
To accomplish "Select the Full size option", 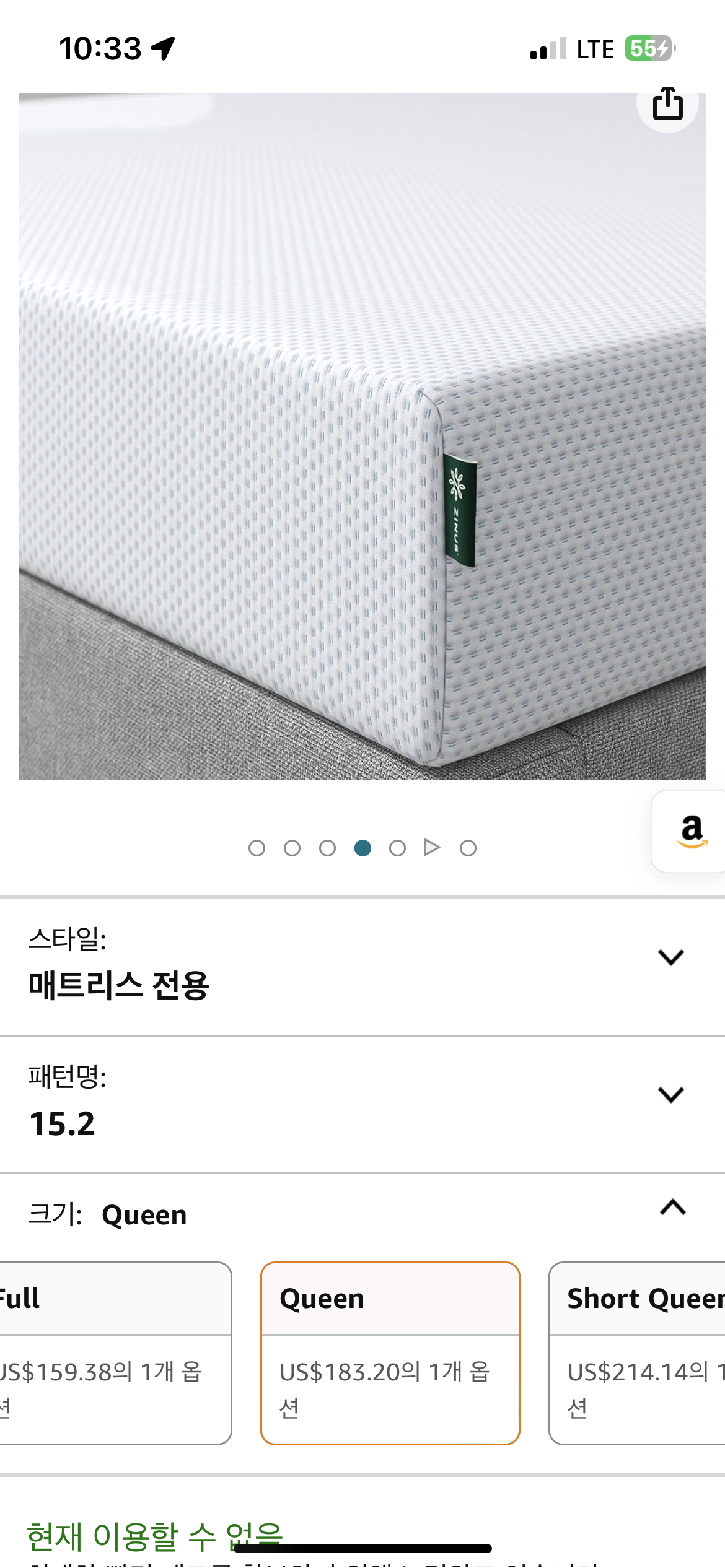I will point(115,1352).
